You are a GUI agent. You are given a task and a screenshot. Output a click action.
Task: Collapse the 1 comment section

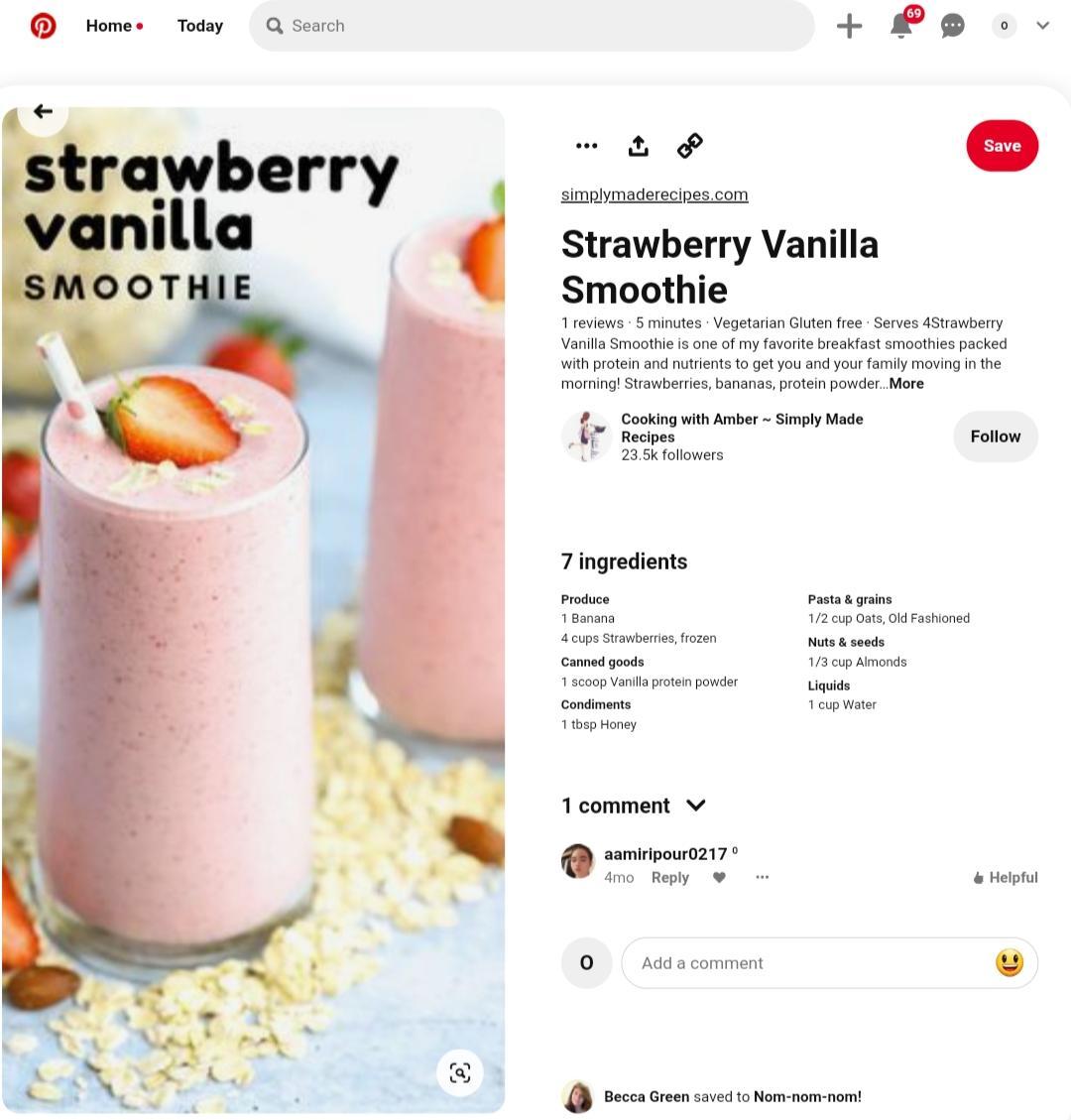click(x=696, y=806)
